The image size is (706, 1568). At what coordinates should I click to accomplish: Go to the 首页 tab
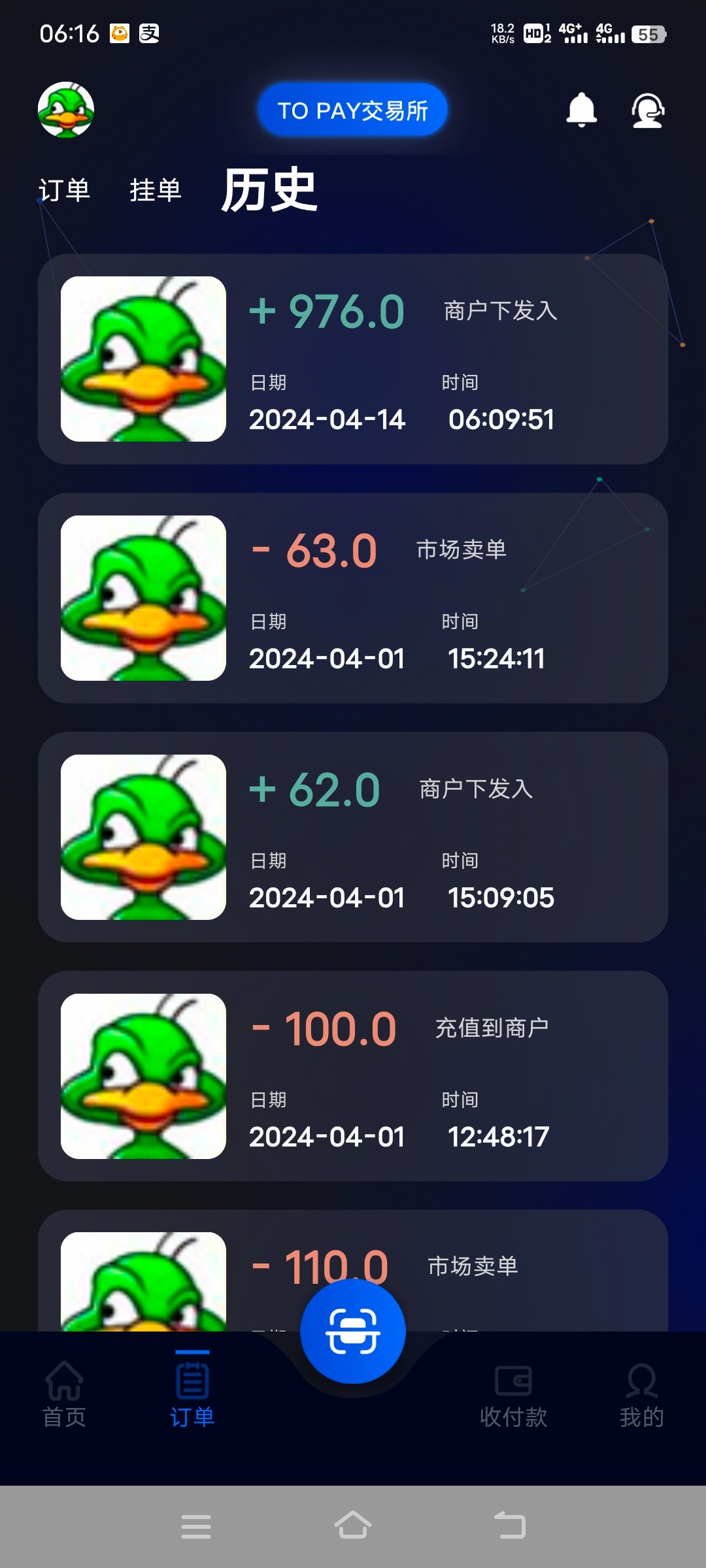pos(64,1394)
